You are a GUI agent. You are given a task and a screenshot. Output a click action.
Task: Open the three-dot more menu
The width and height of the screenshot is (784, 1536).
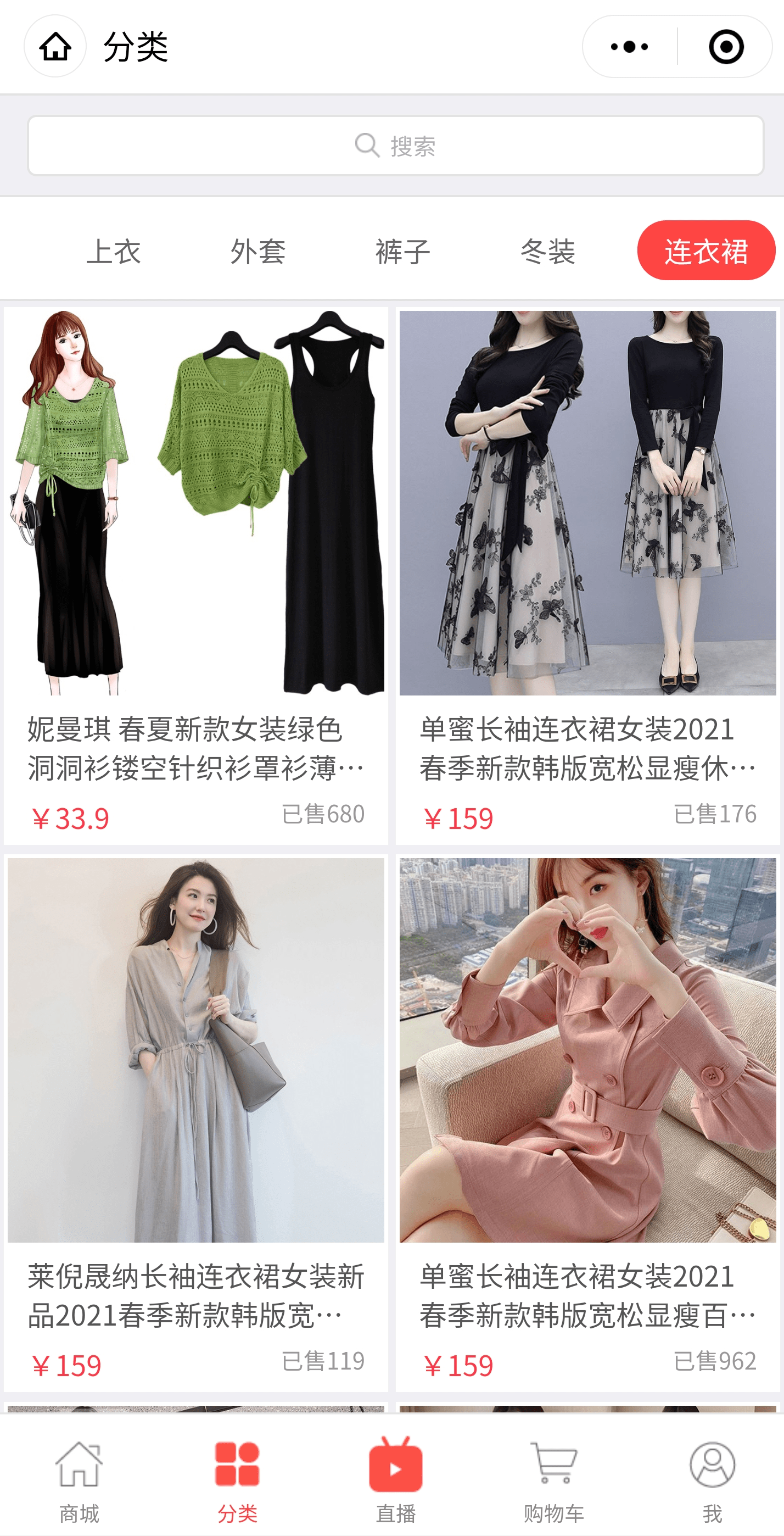point(630,47)
